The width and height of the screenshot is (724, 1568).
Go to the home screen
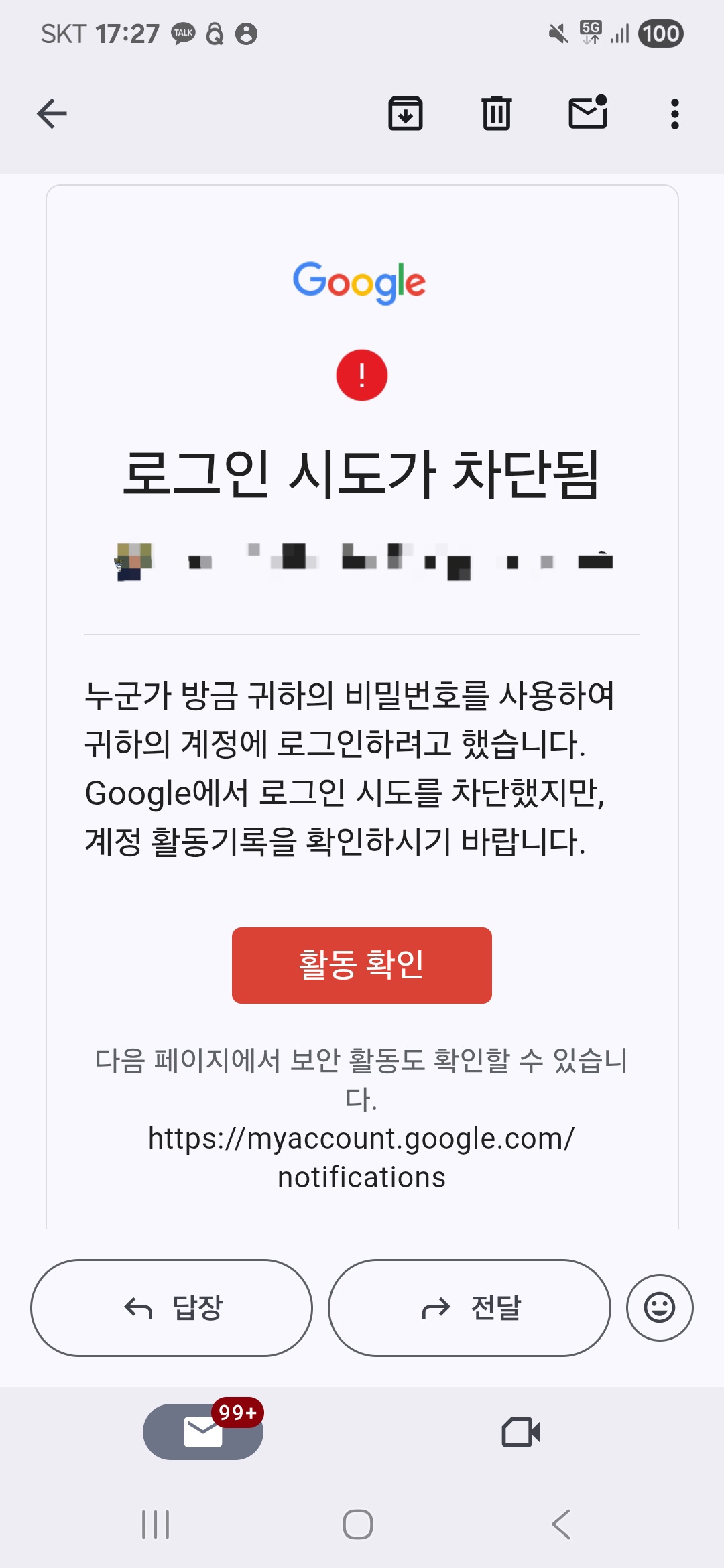[358, 1524]
